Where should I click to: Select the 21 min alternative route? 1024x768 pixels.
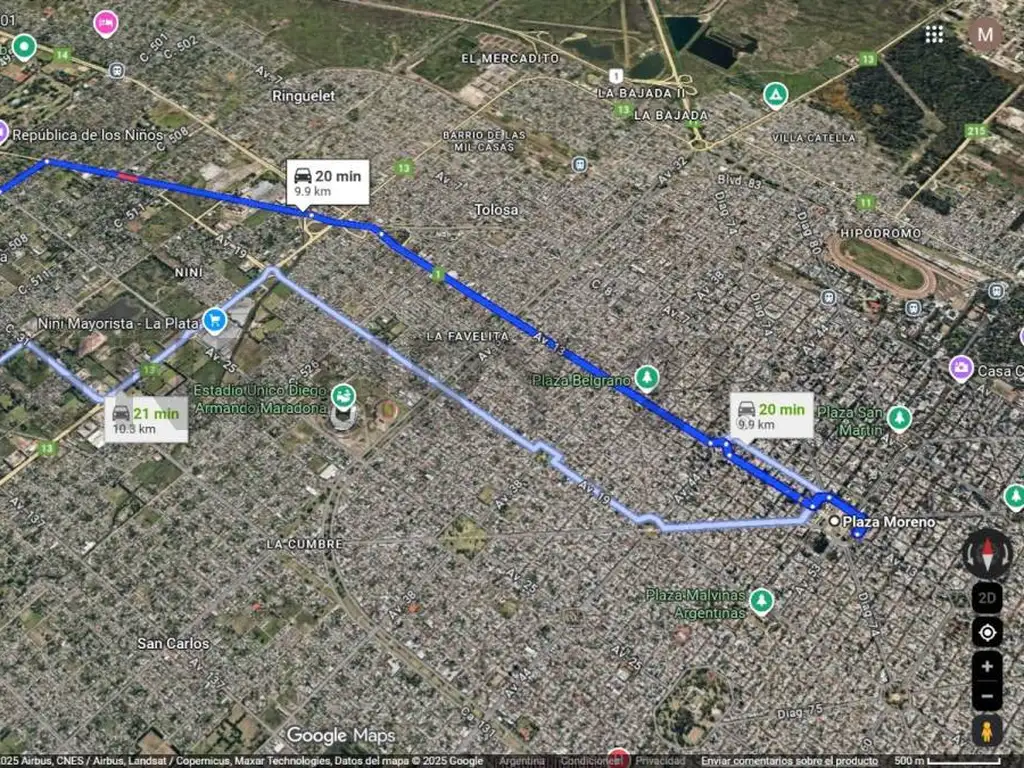pos(146,419)
